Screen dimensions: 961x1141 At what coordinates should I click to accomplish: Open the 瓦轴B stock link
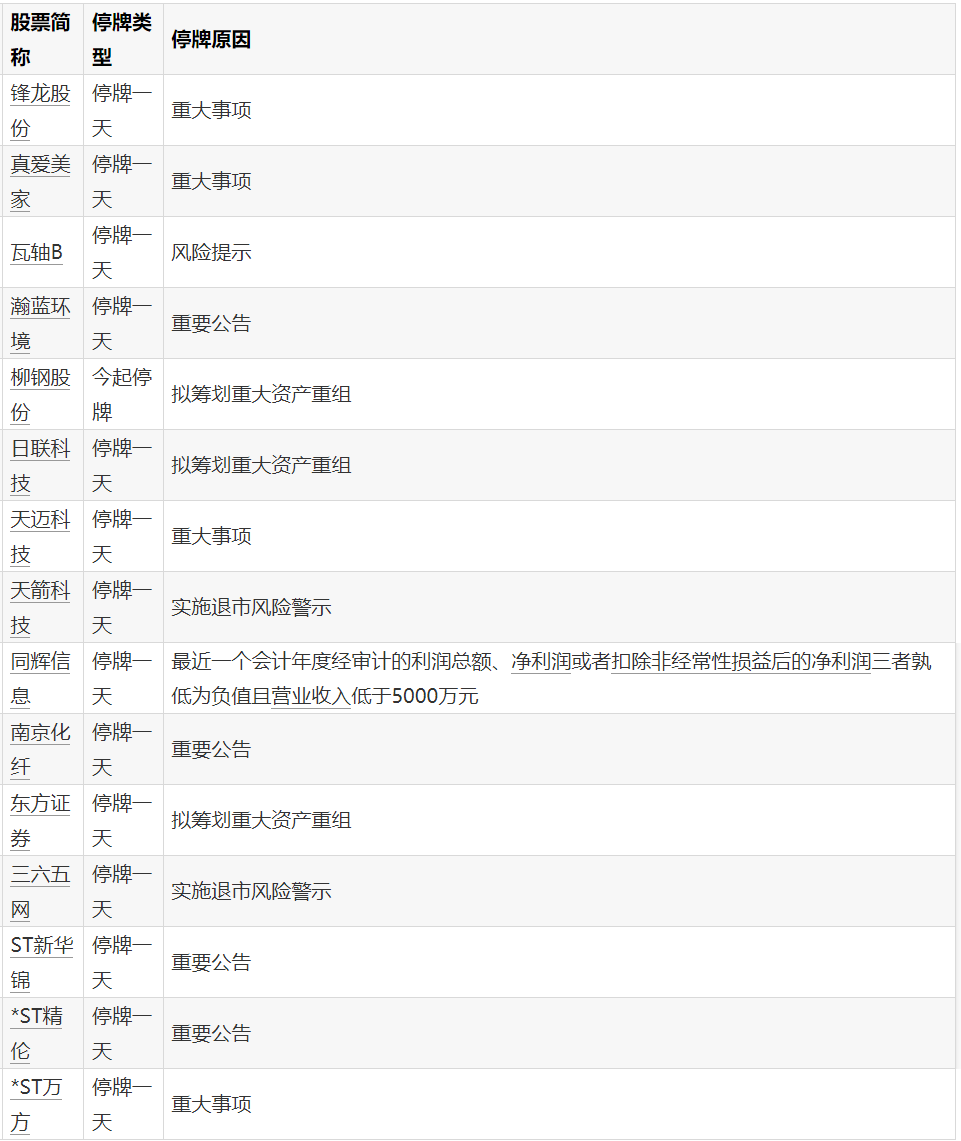[36, 252]
